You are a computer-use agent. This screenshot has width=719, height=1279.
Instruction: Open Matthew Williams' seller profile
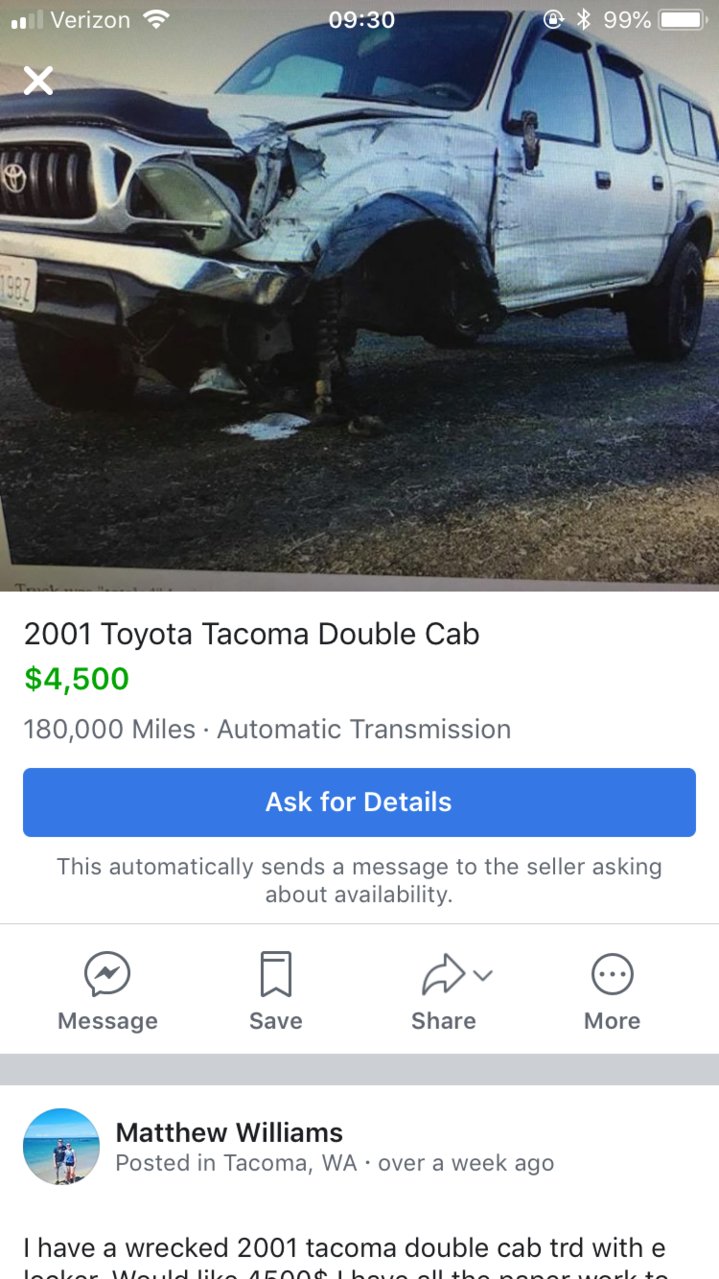[x=229, y=1132]
